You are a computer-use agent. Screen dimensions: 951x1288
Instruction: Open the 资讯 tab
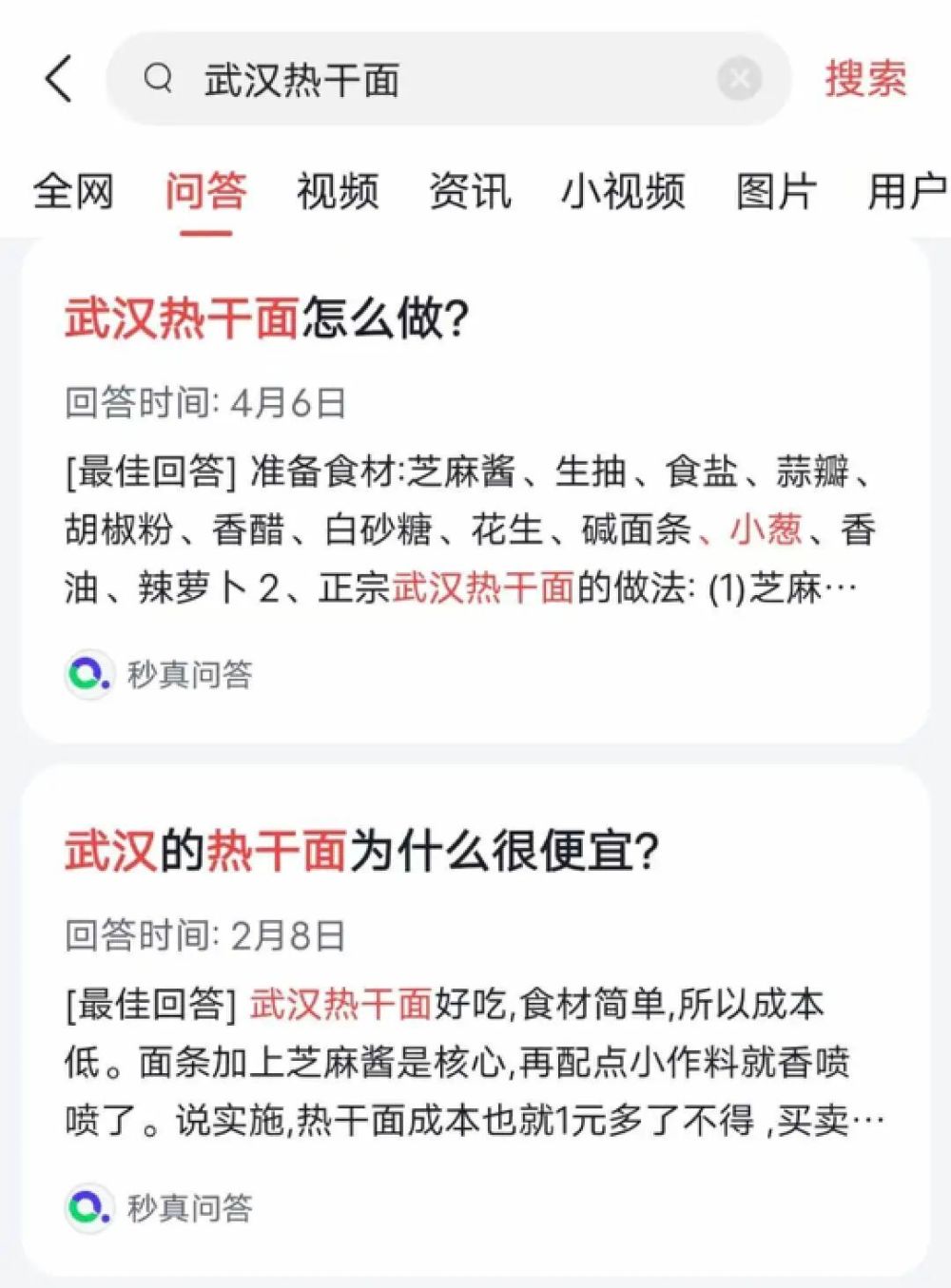(470, 192)
